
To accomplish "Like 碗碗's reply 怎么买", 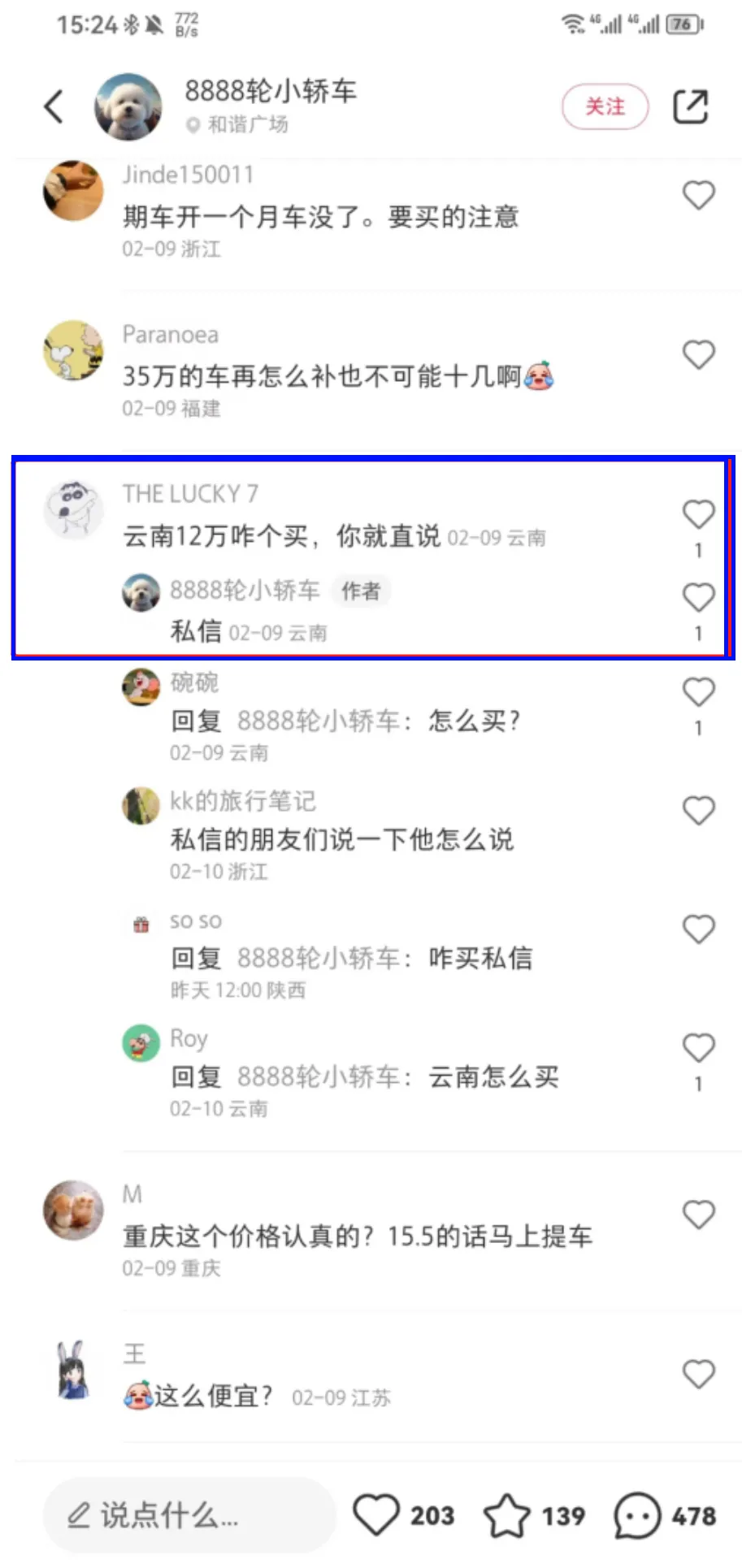I will tap(698, 692).
